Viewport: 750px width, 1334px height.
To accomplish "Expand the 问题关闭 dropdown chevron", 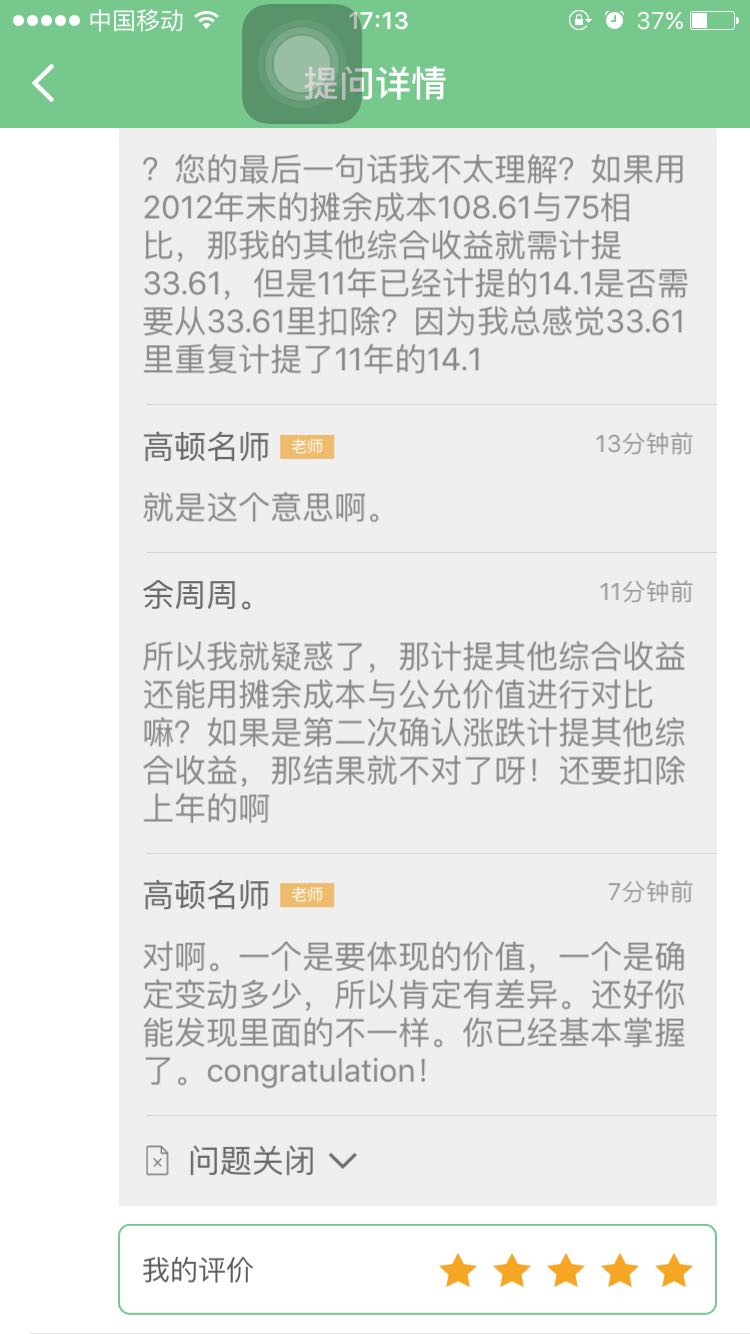I will [345, 1161].
